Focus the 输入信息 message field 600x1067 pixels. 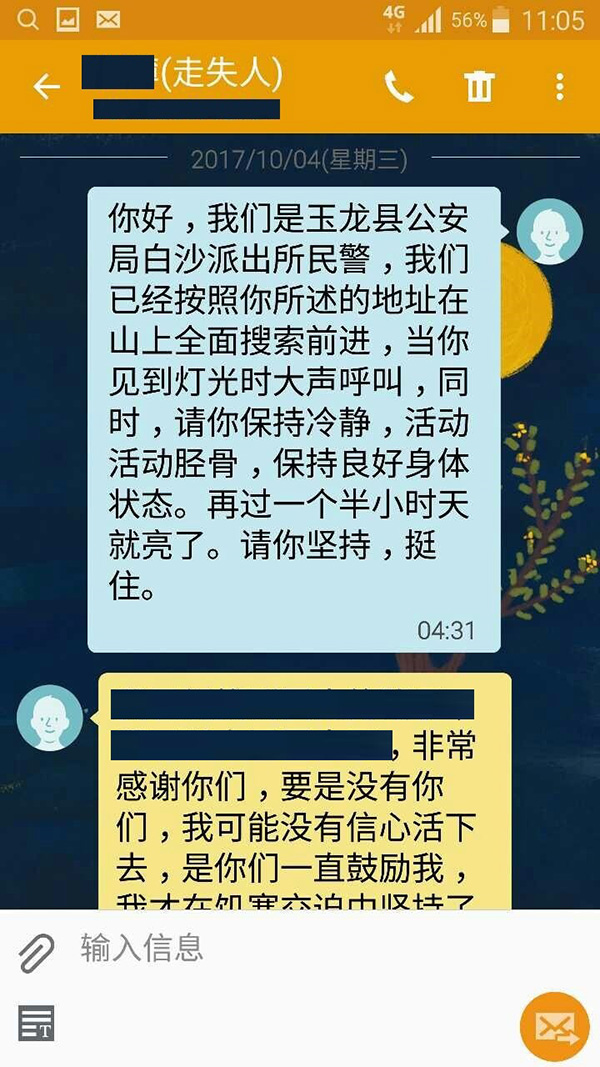click(x=300, y=948)
